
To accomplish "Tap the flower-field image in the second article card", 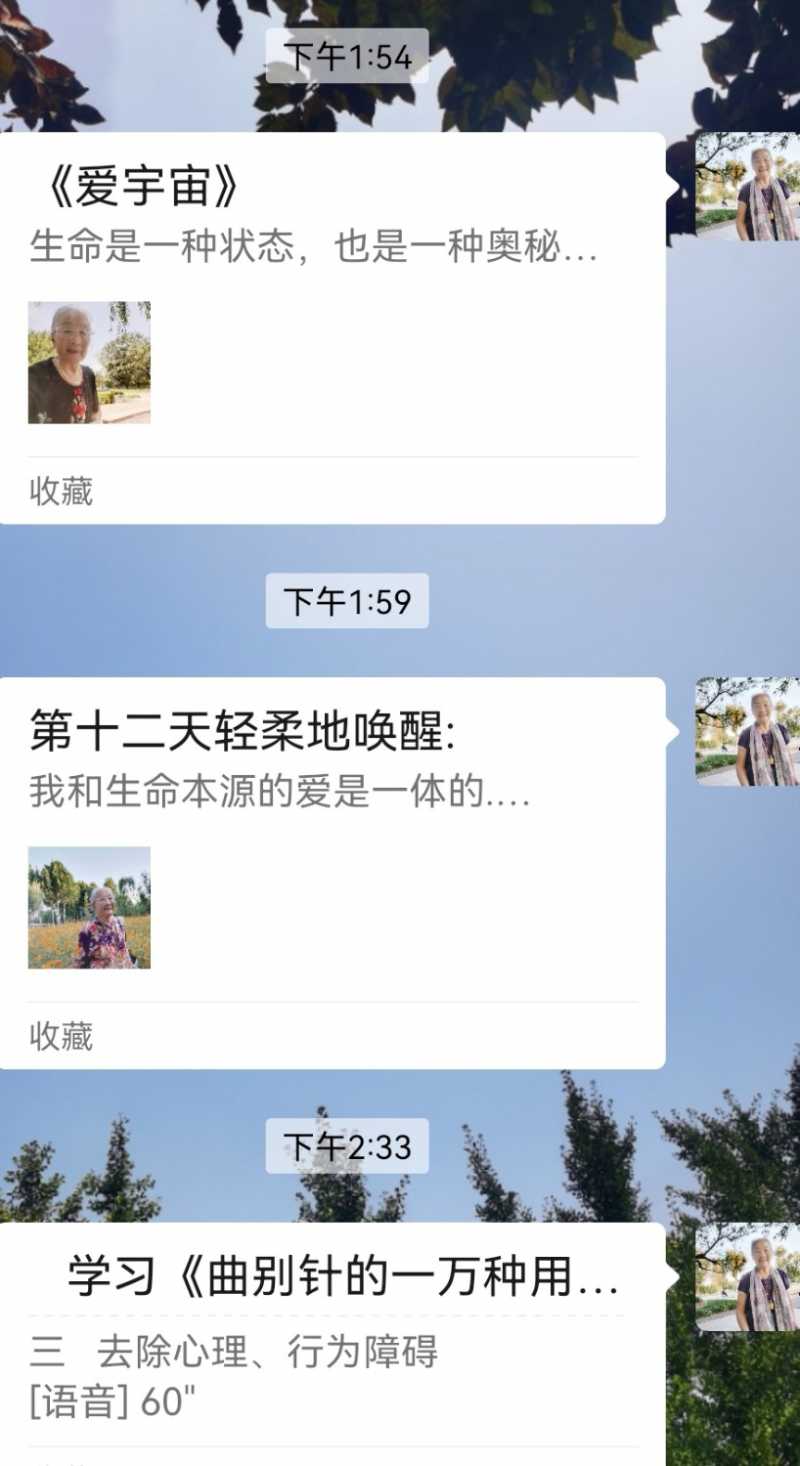I will click(x=89, y=907).
